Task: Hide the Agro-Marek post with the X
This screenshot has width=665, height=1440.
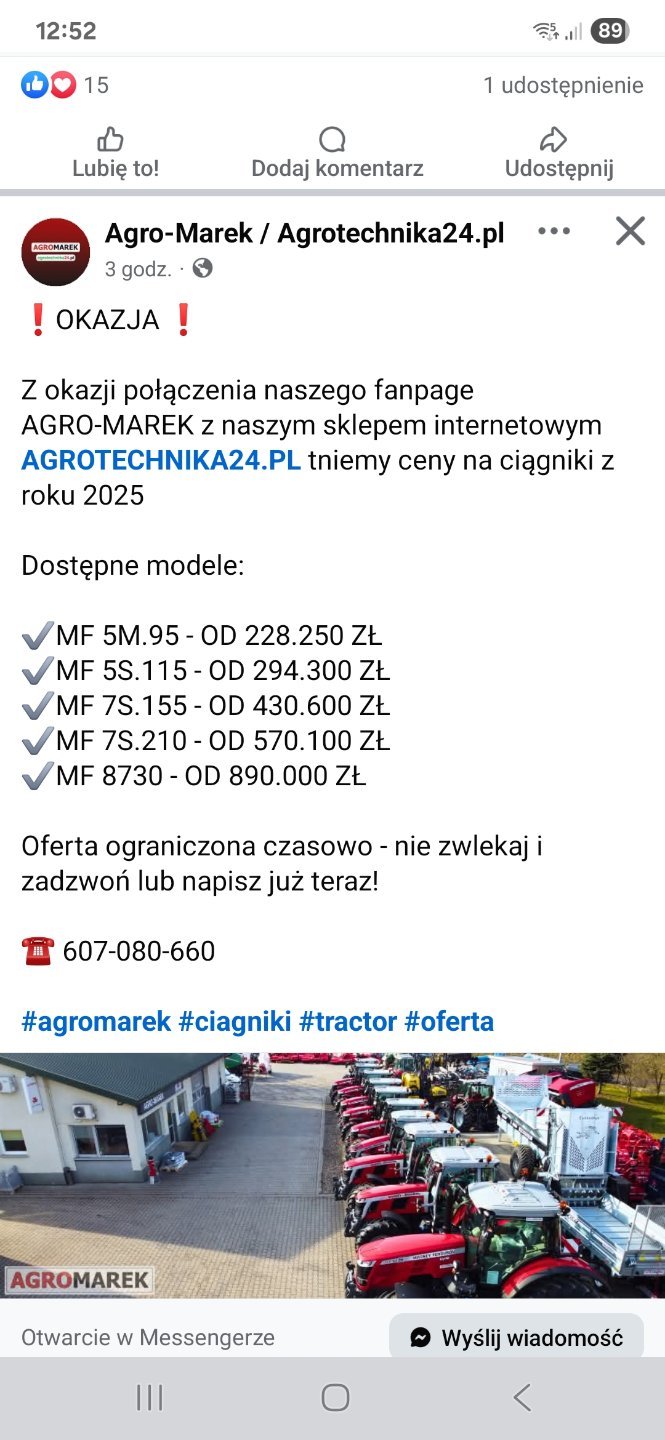Action: 630,232
